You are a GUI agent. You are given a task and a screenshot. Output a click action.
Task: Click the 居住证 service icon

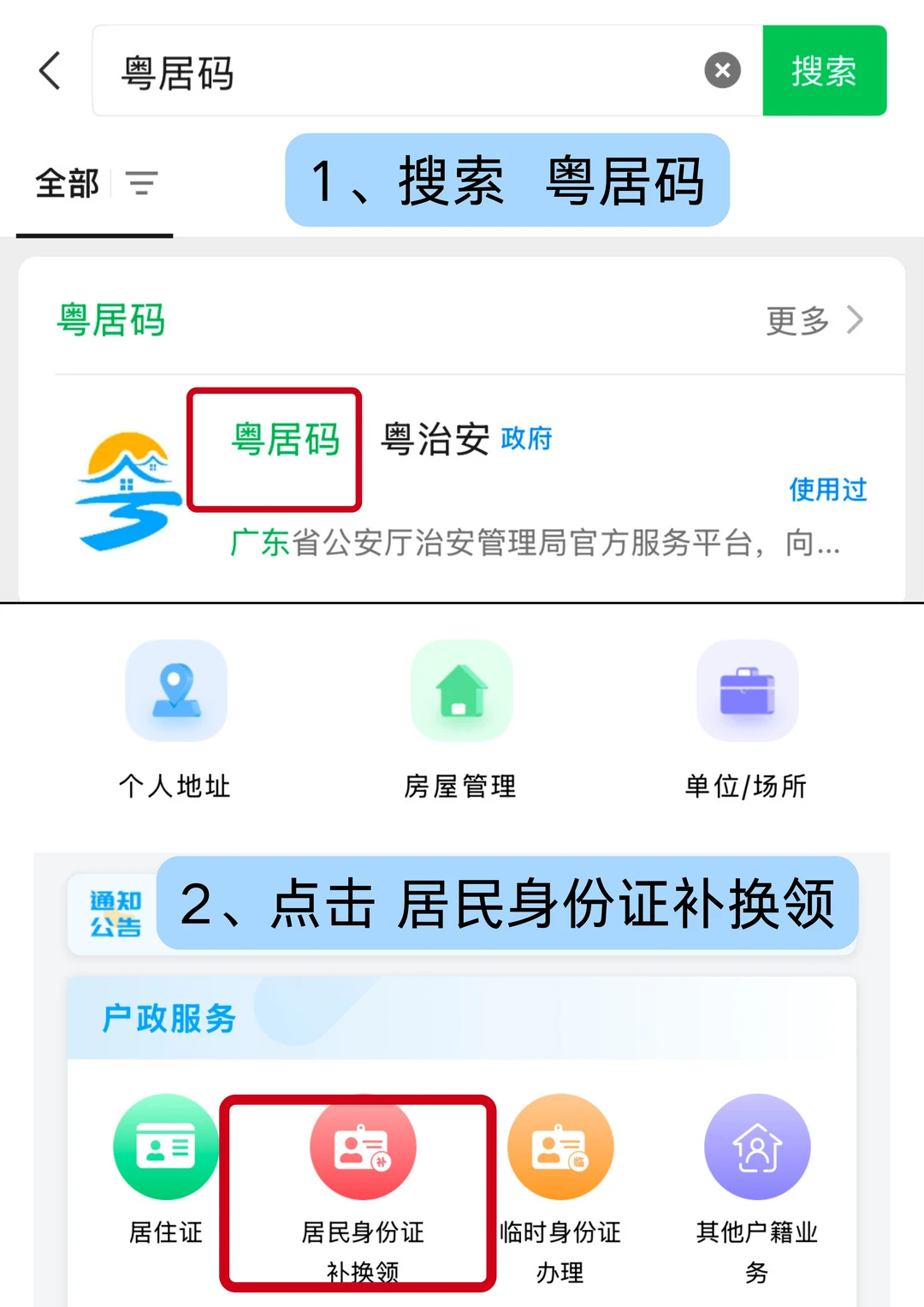click(165, 1147)
